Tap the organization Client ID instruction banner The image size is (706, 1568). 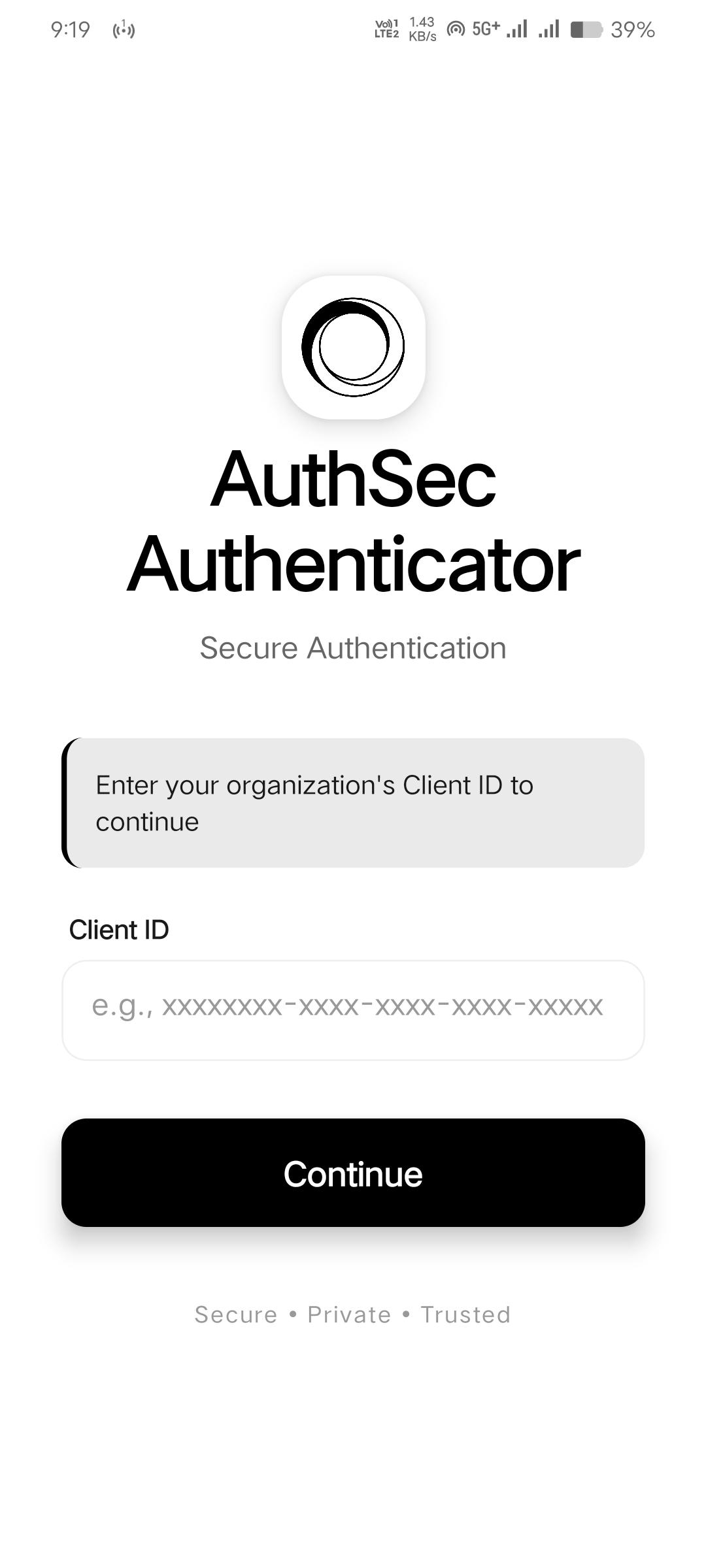point(353,802)
